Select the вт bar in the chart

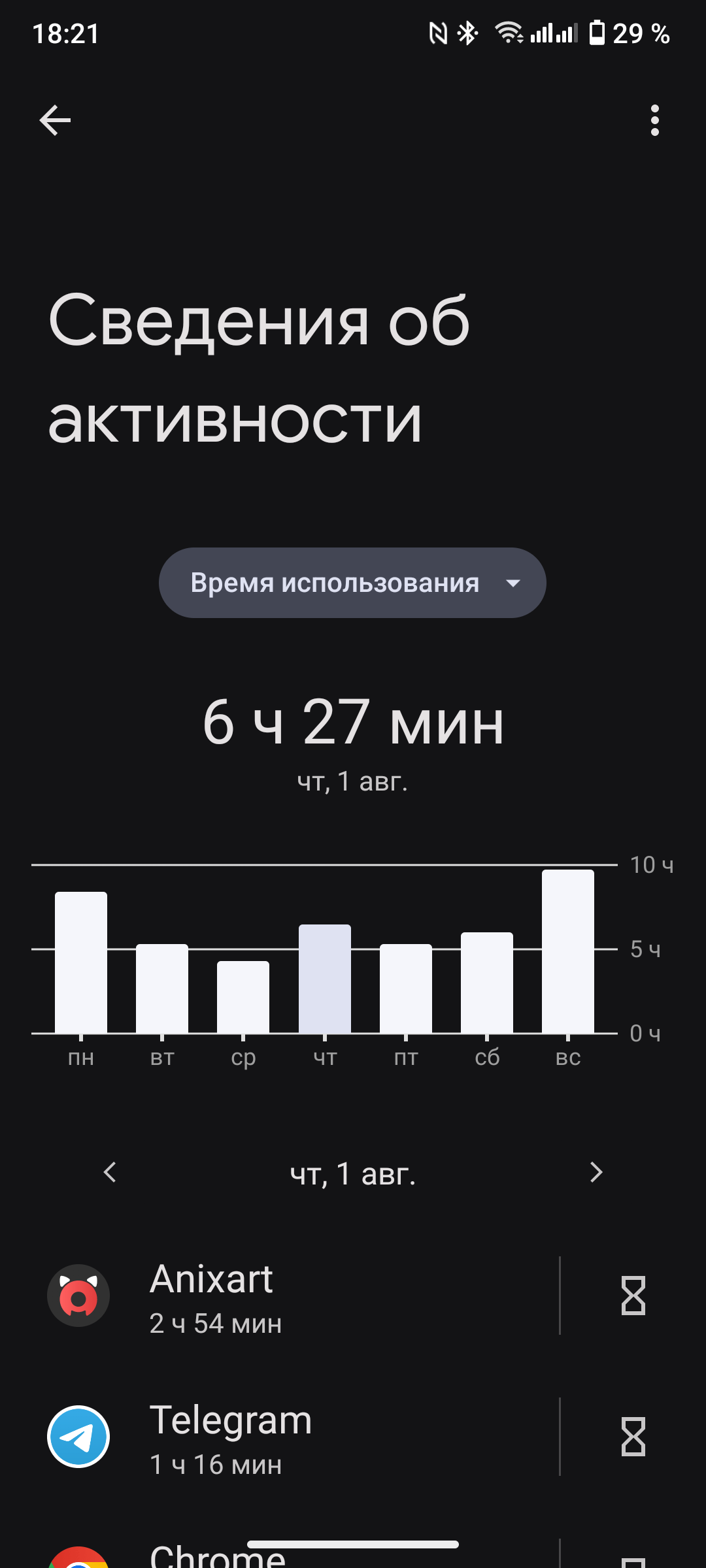(x=162, y=988)
